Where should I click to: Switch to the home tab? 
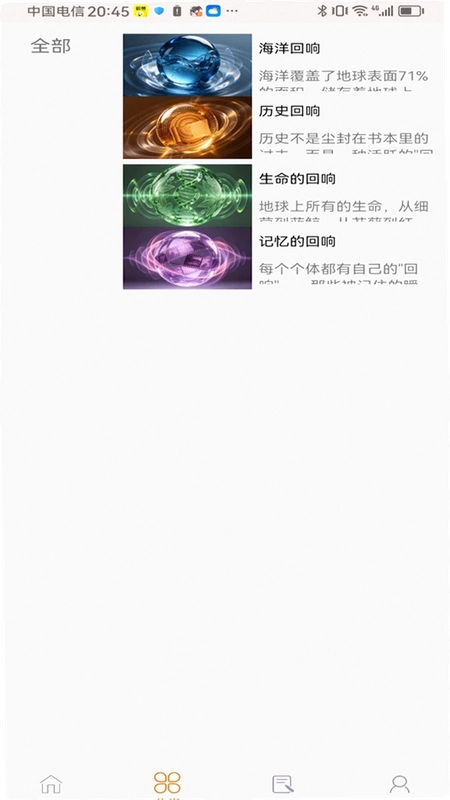pos(51,784)
